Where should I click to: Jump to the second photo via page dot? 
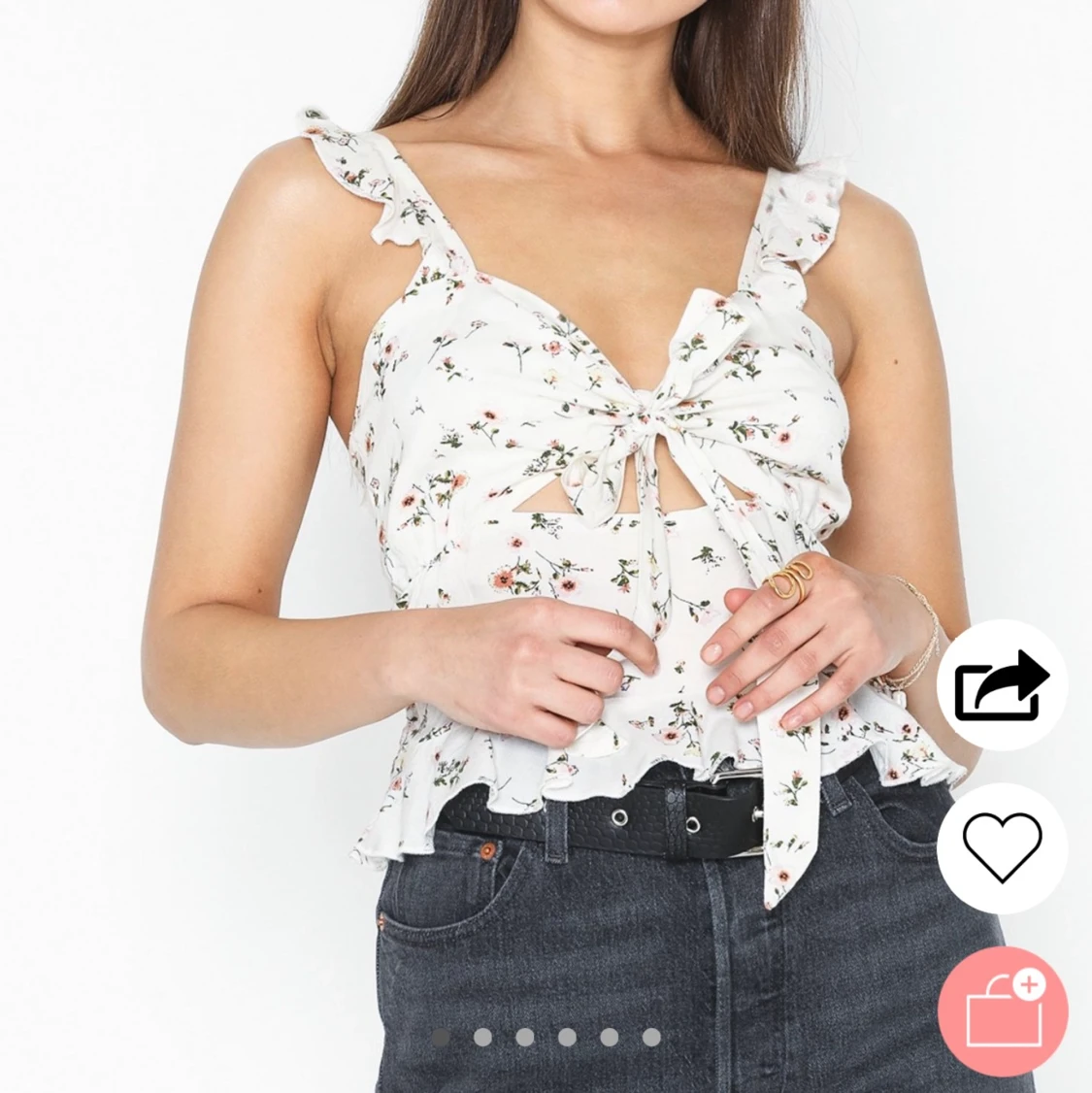482,1038
